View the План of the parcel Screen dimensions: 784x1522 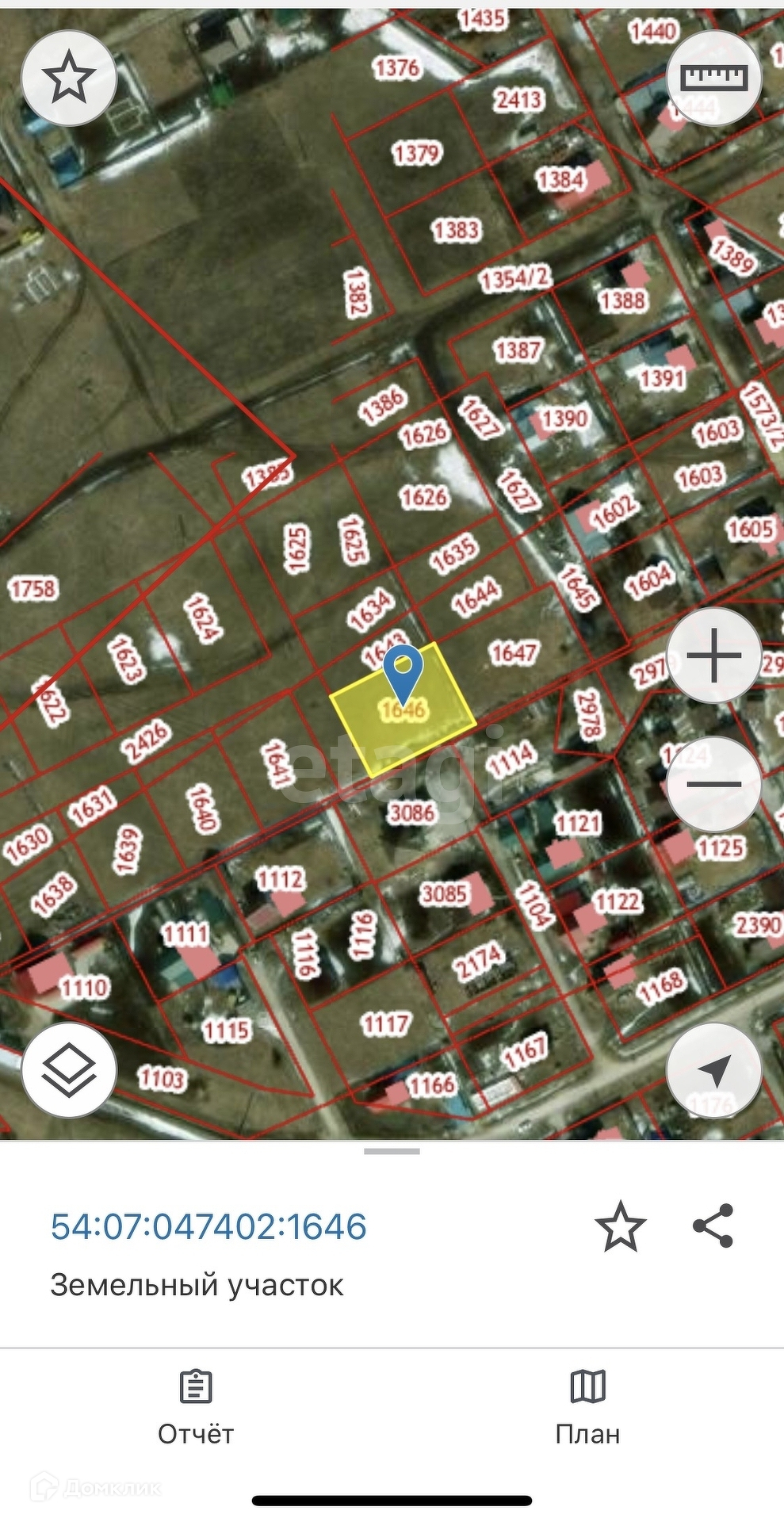tap(587, 1407)
